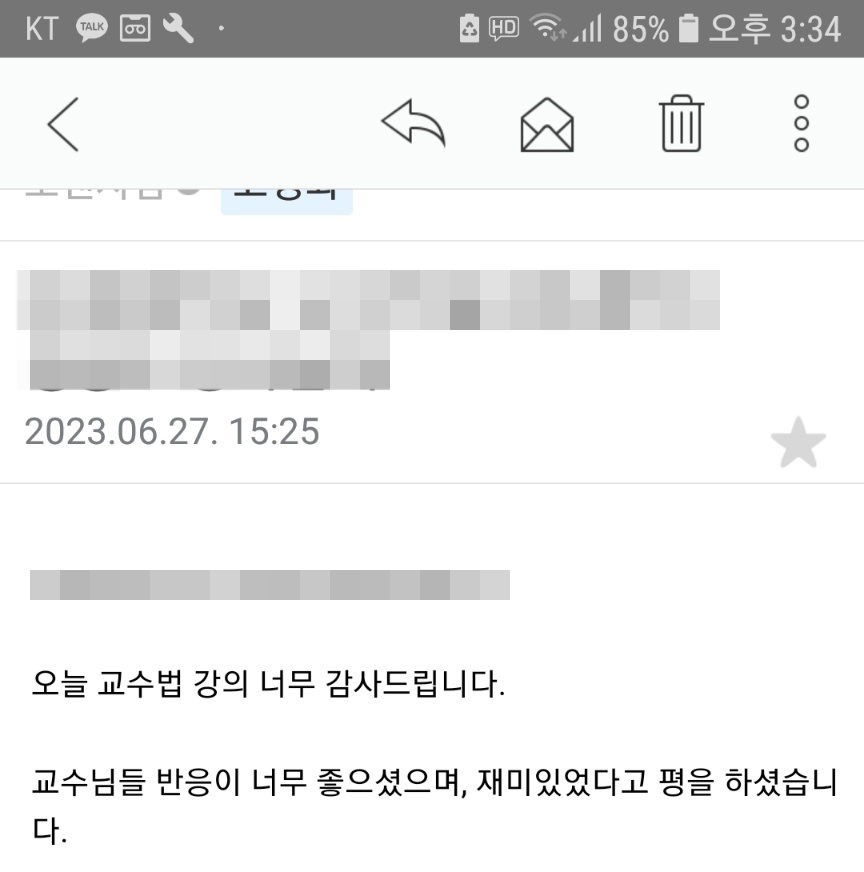Go back to the mail list
Viewport: 864px width, 872px height.
click(x=62, y=124)
